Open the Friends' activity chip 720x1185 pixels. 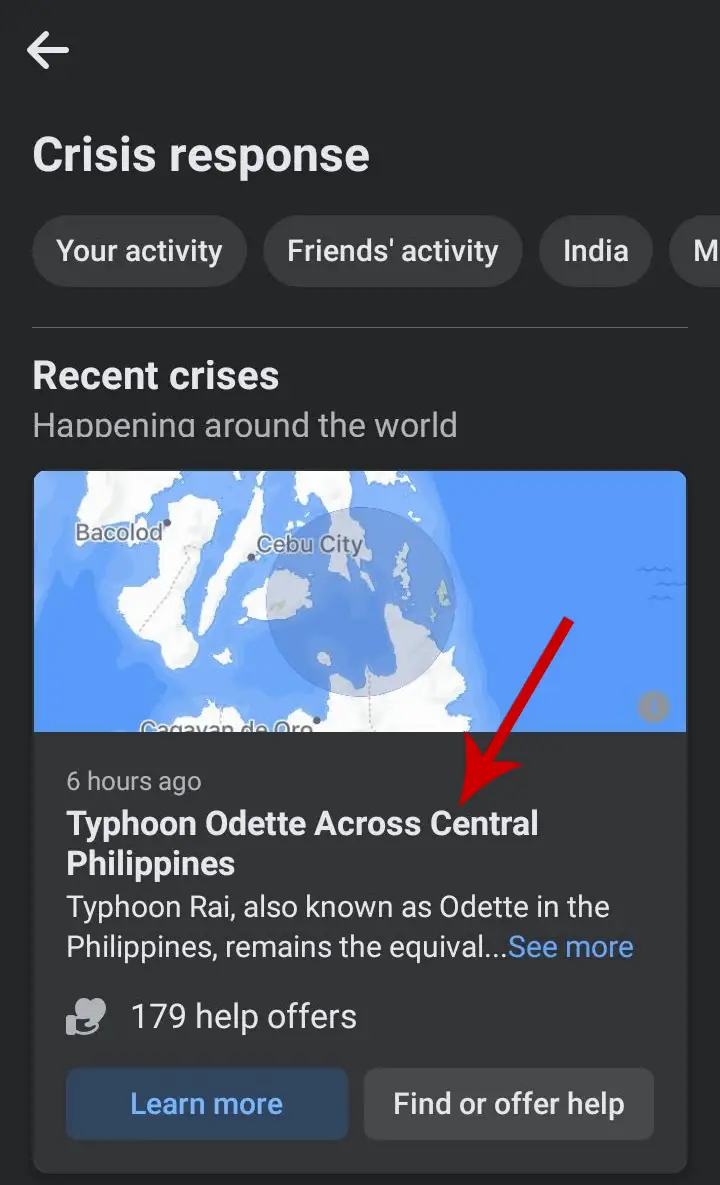tap(393, 251)
